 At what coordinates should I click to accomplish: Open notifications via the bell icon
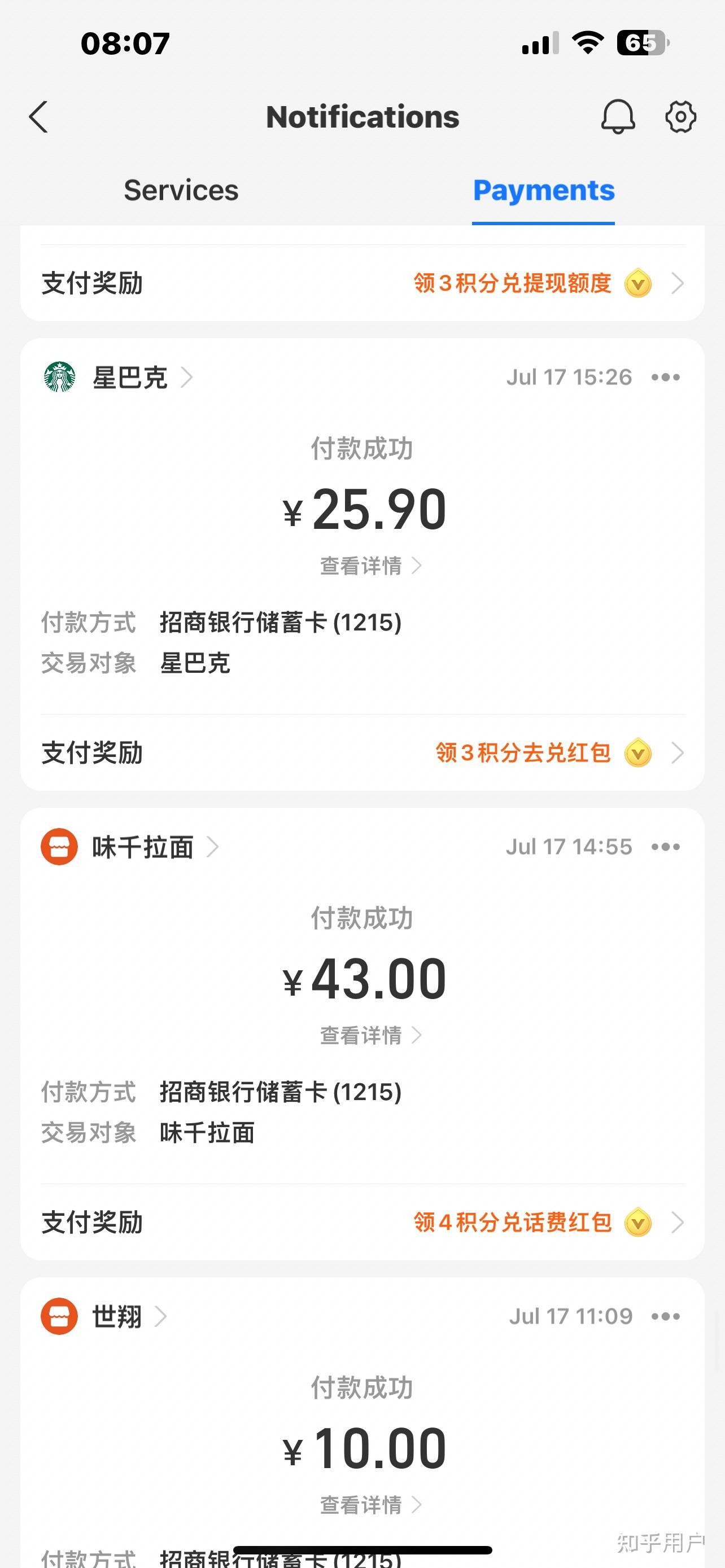coord(618,117)
